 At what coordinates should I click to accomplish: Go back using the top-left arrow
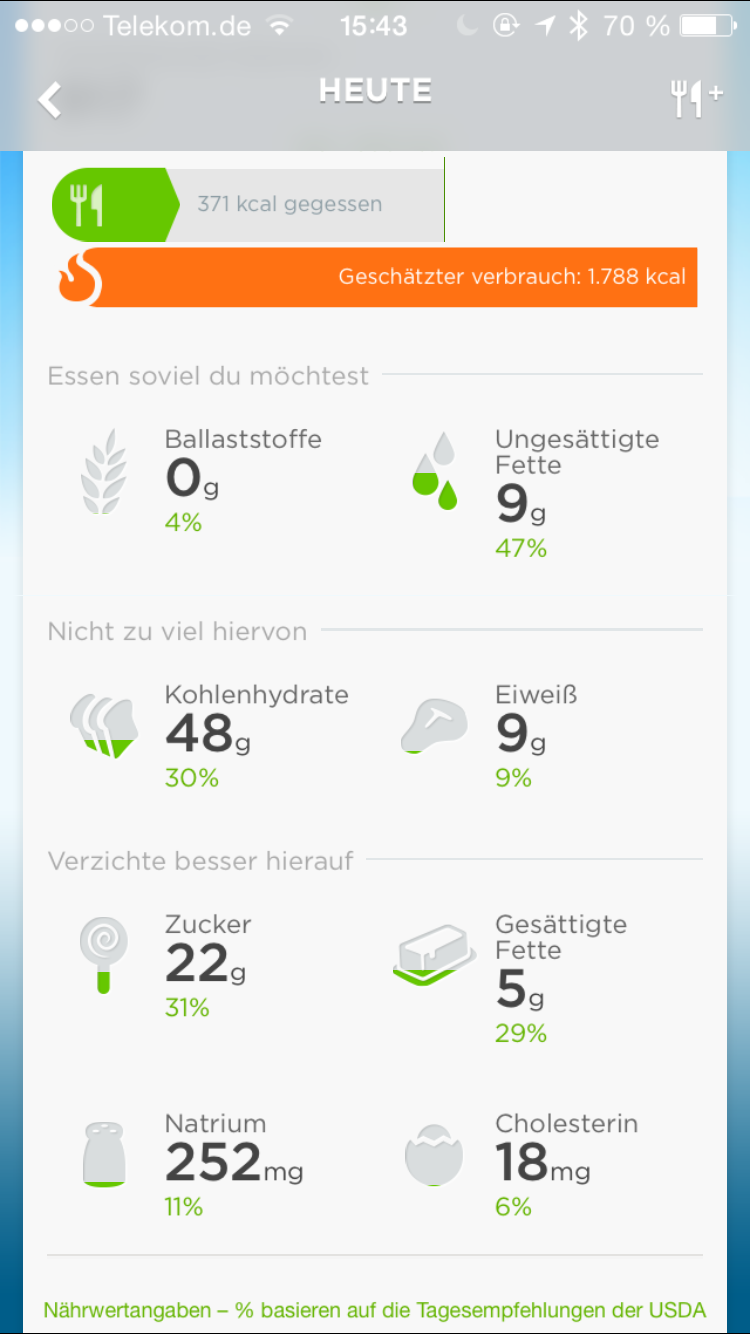coord(50,99)
